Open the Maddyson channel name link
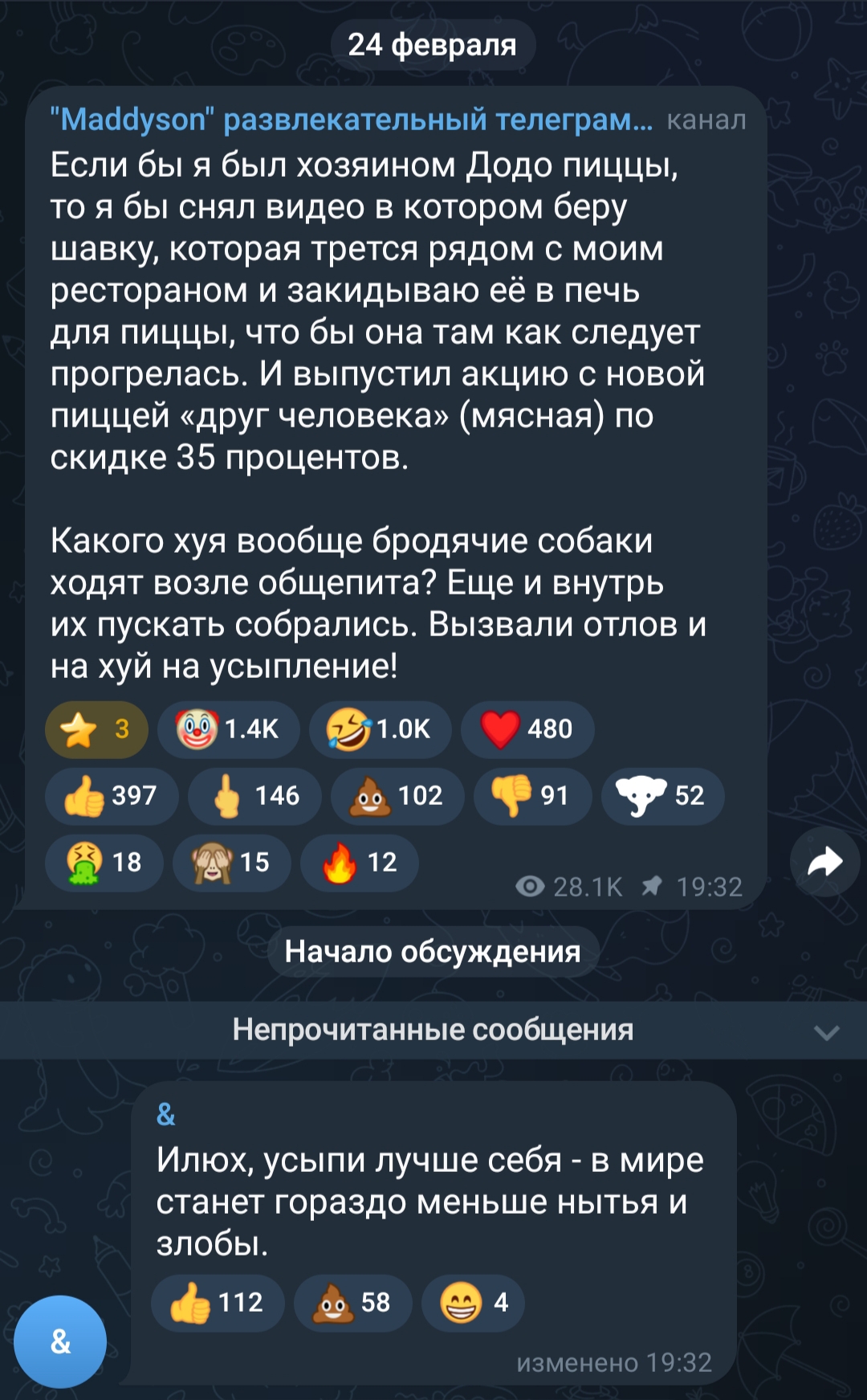The height and width of the screenshot is (1400, 867). [352, 120]
